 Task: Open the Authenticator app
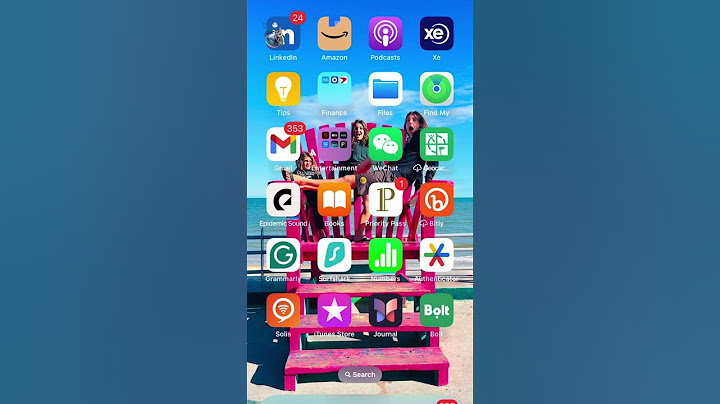click(436, 255)
